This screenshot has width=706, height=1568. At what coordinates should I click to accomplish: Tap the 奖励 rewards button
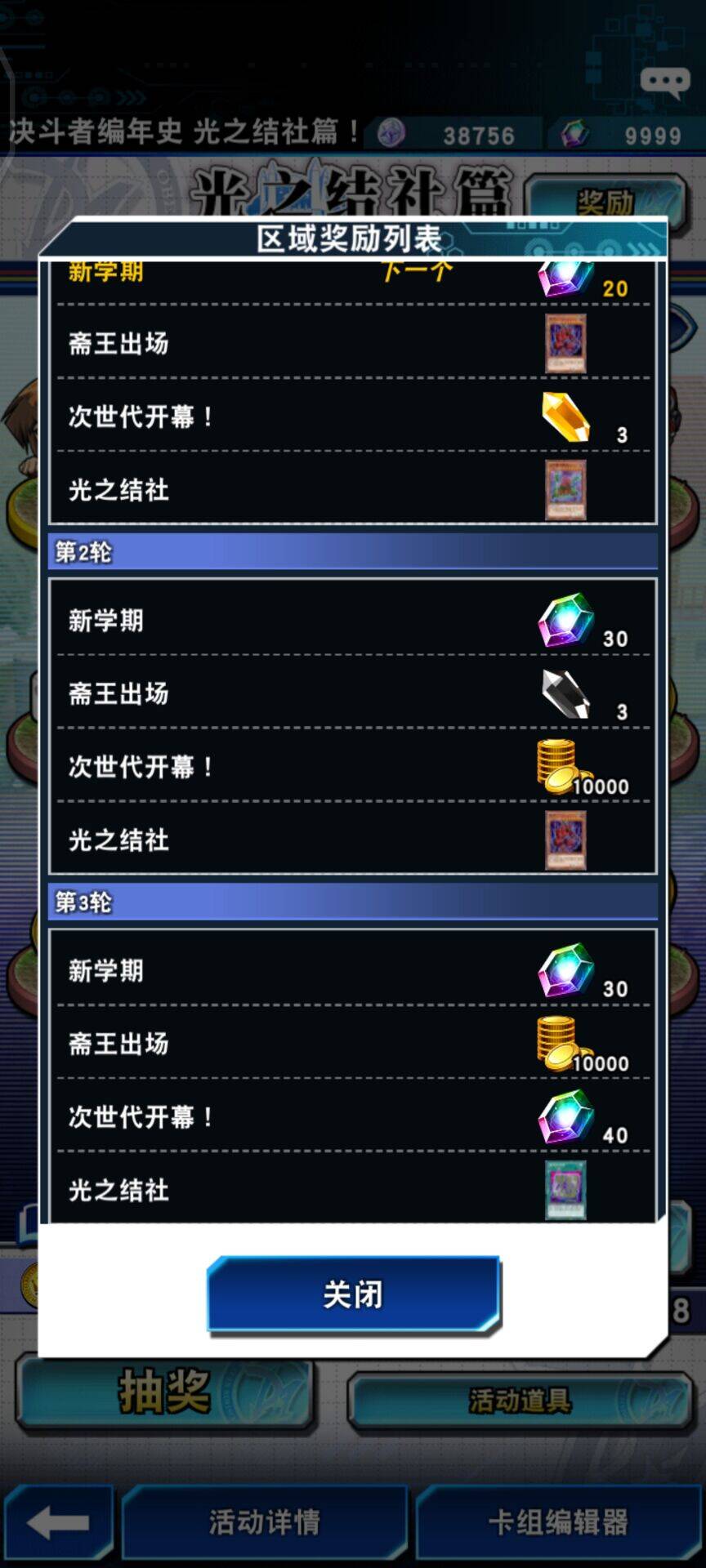pos(605,200)
